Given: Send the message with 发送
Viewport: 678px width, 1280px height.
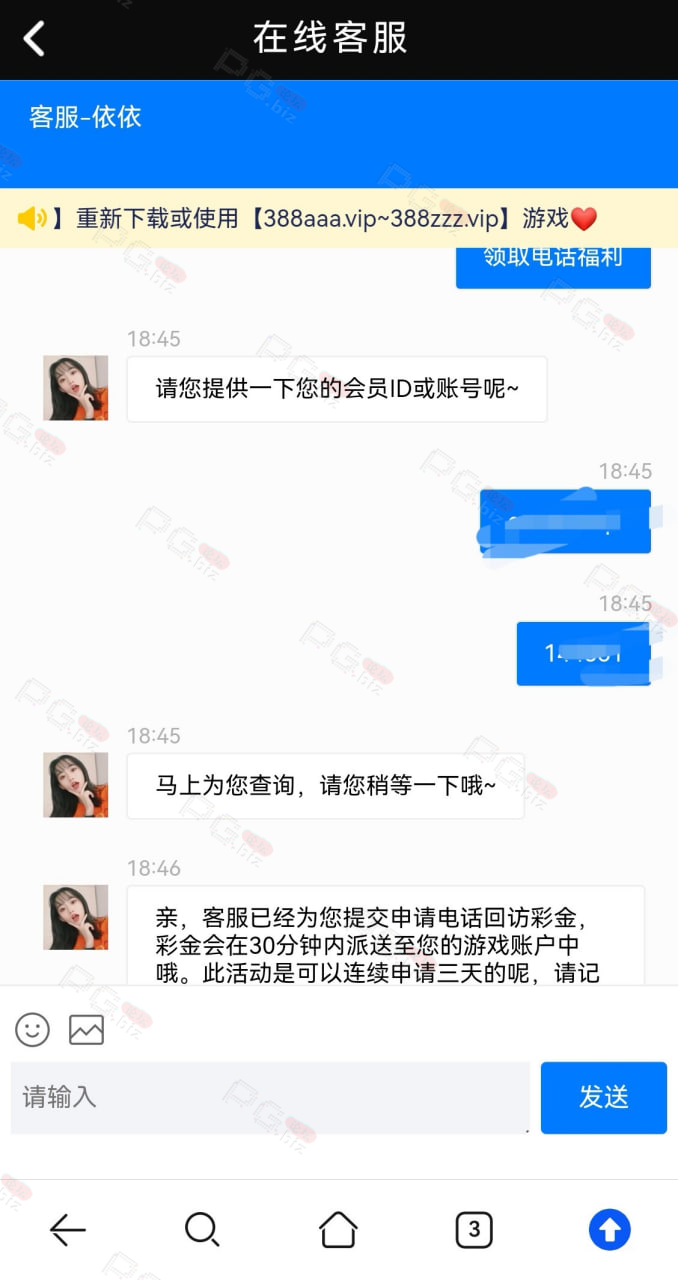Looking at the screenshot, I should tap(604, 1097).
